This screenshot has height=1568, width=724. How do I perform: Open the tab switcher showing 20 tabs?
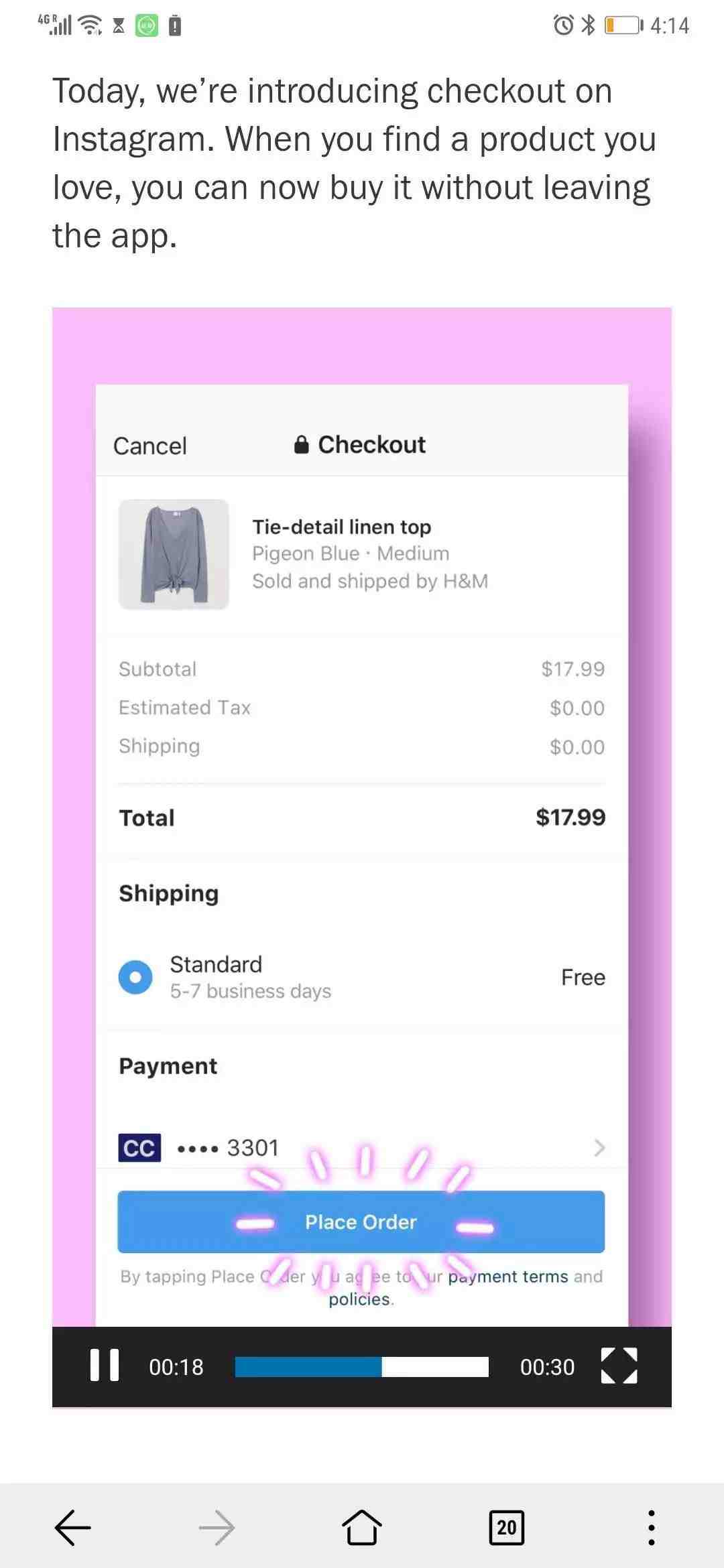[507, 1528]
